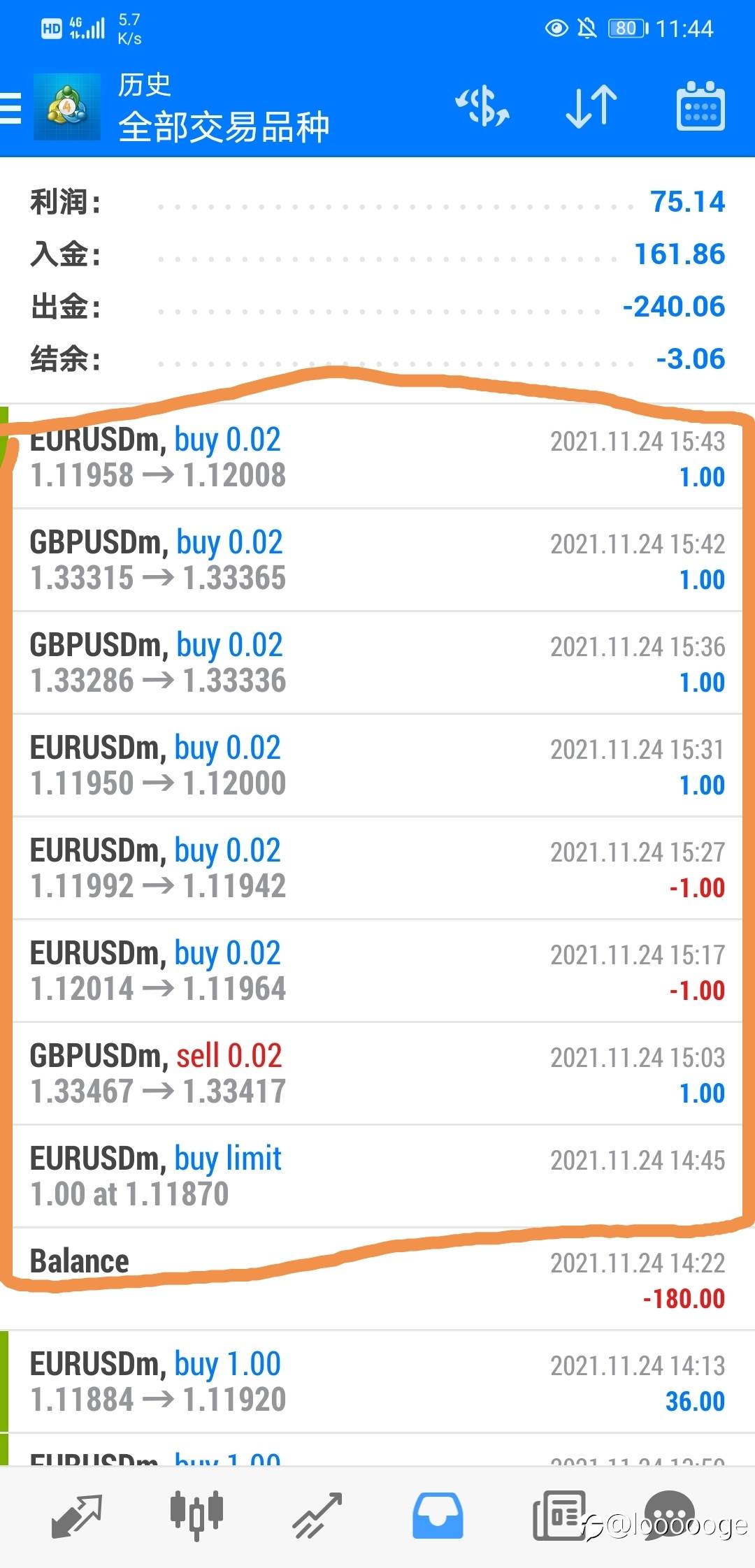
Task: Select the history inbox tab
Action: pos(438,1516)
